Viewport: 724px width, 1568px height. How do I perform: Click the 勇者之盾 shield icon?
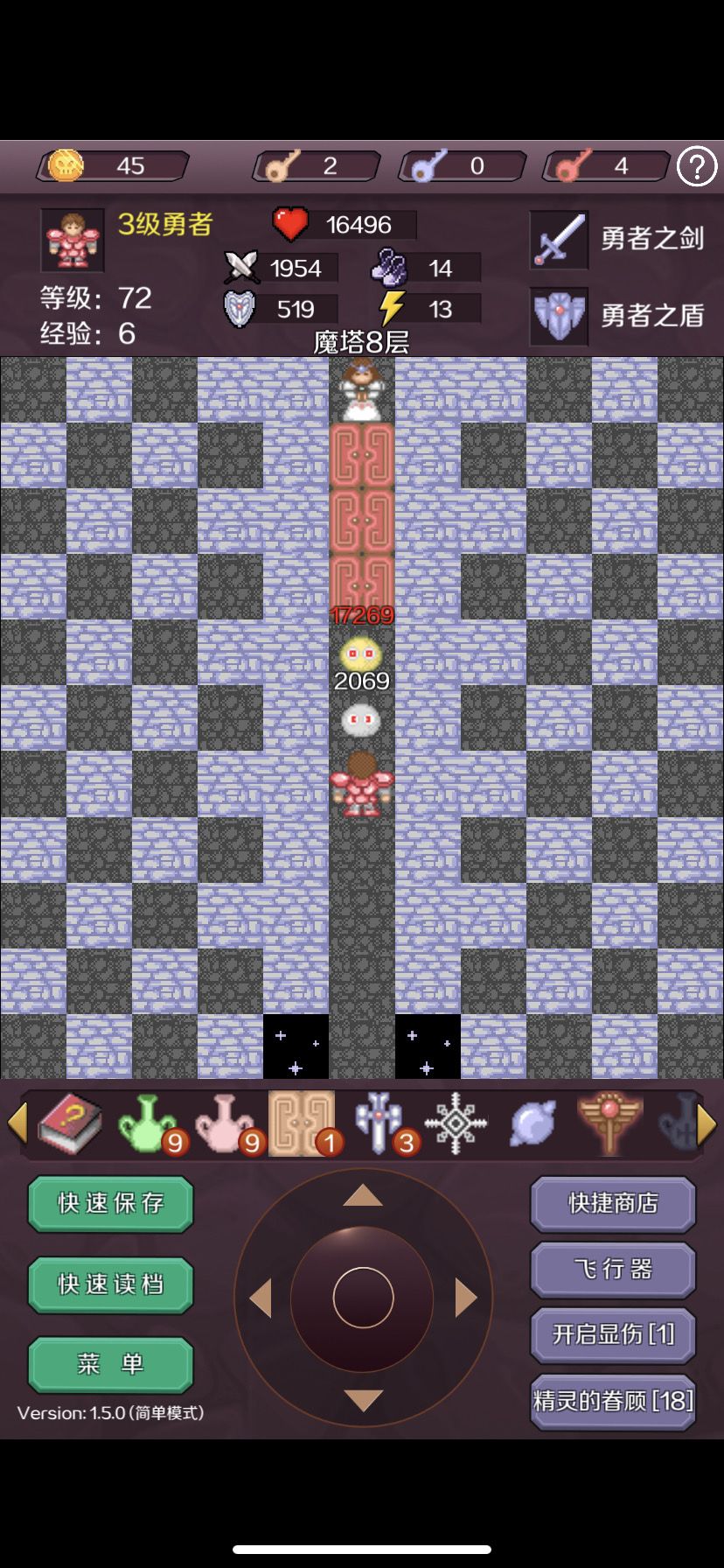(558, 316)
